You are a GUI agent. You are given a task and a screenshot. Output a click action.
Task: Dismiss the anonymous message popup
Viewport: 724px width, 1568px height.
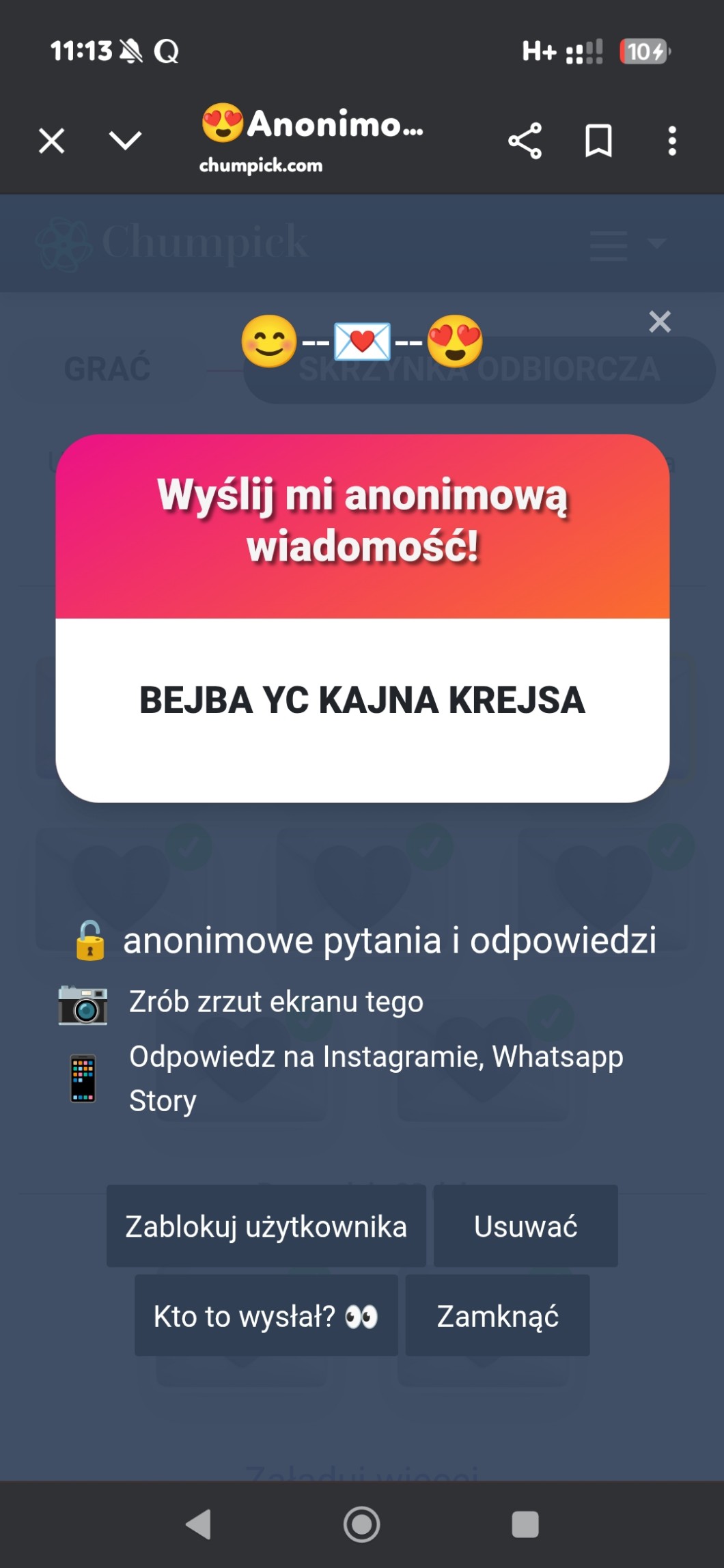coord(660,321)
